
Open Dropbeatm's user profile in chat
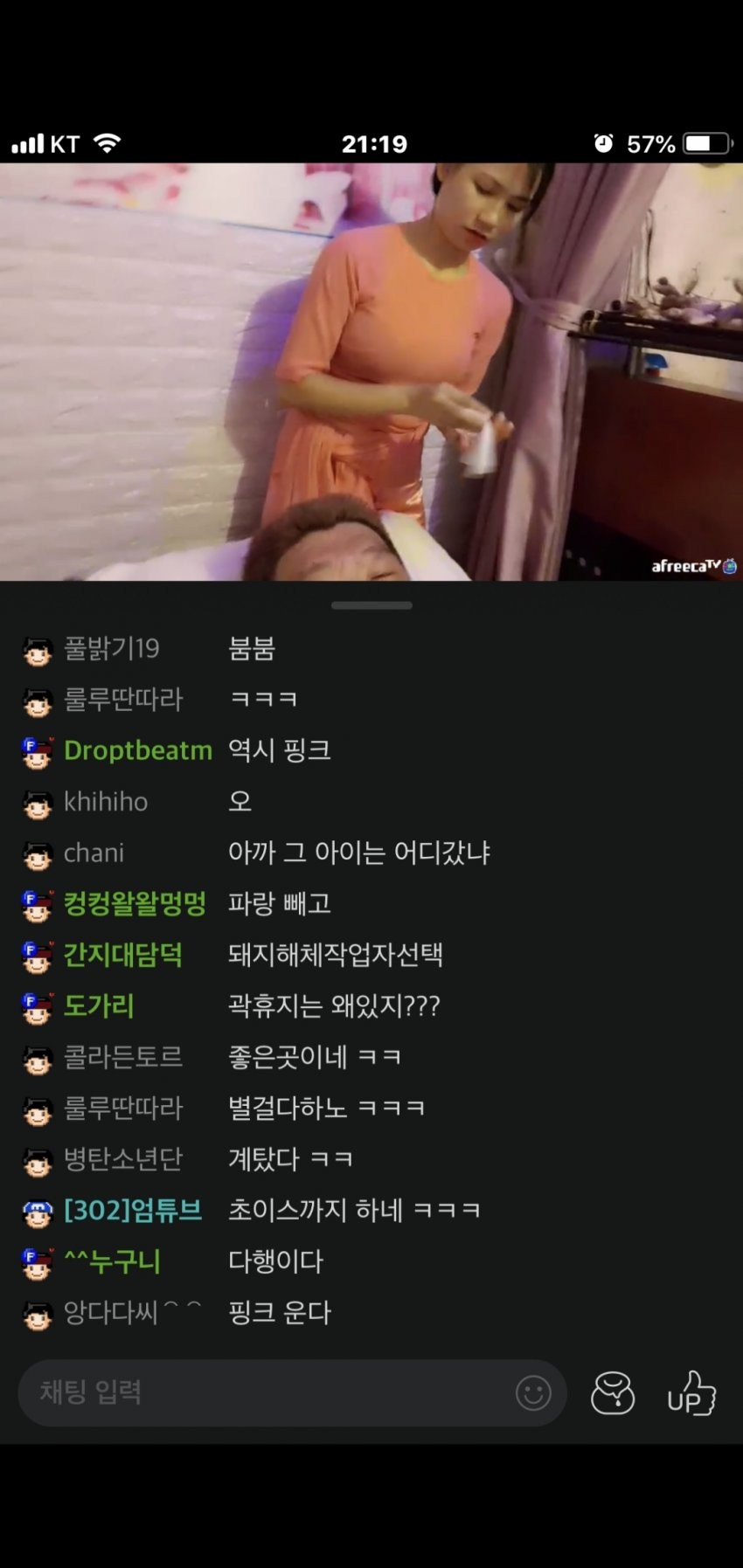[137, 750]
